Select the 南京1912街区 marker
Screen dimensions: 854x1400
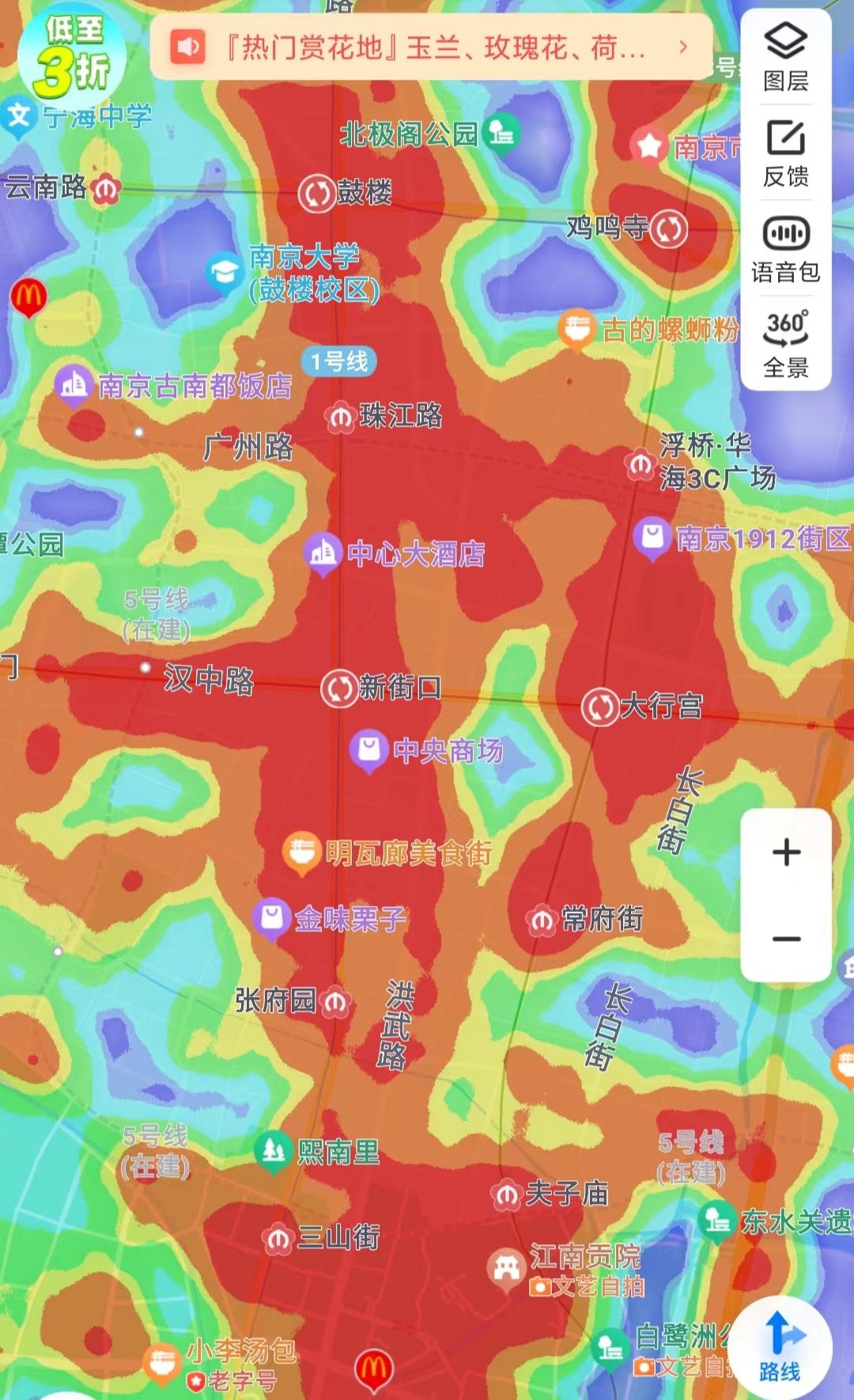click(x=652, y=538)
